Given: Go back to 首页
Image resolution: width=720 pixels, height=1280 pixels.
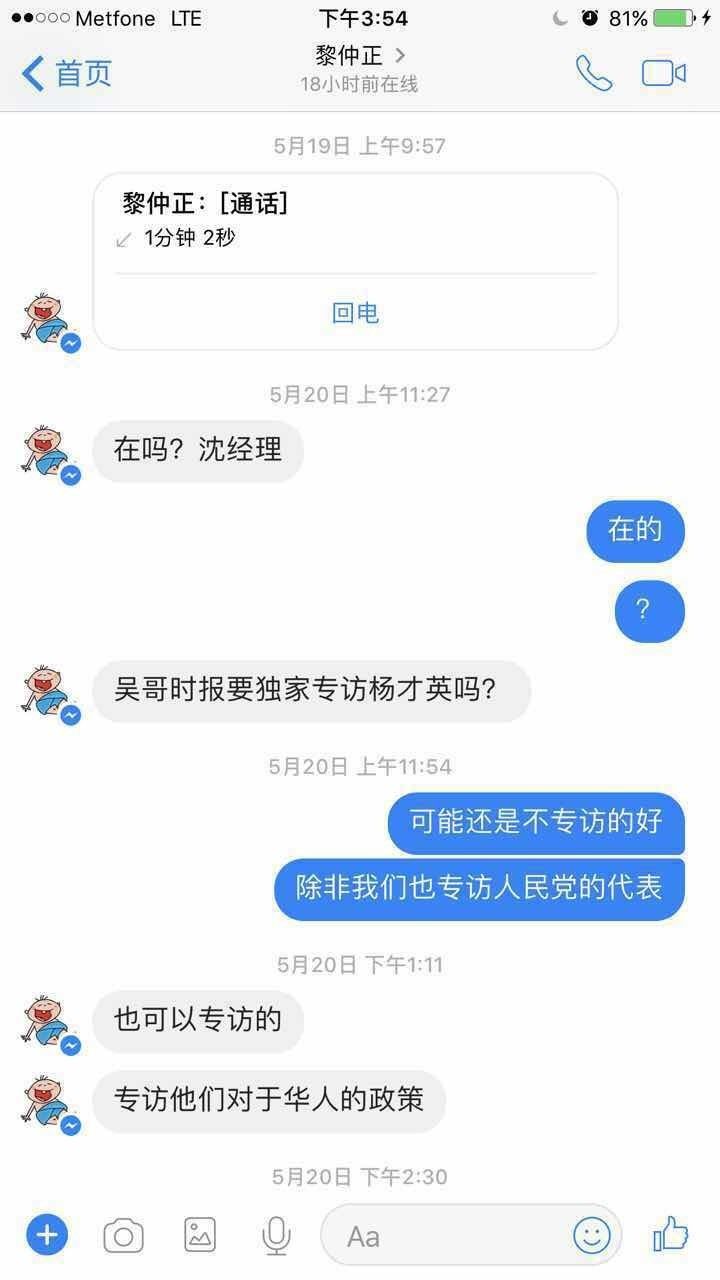Looking at the screenshot, I should (66, 73).
